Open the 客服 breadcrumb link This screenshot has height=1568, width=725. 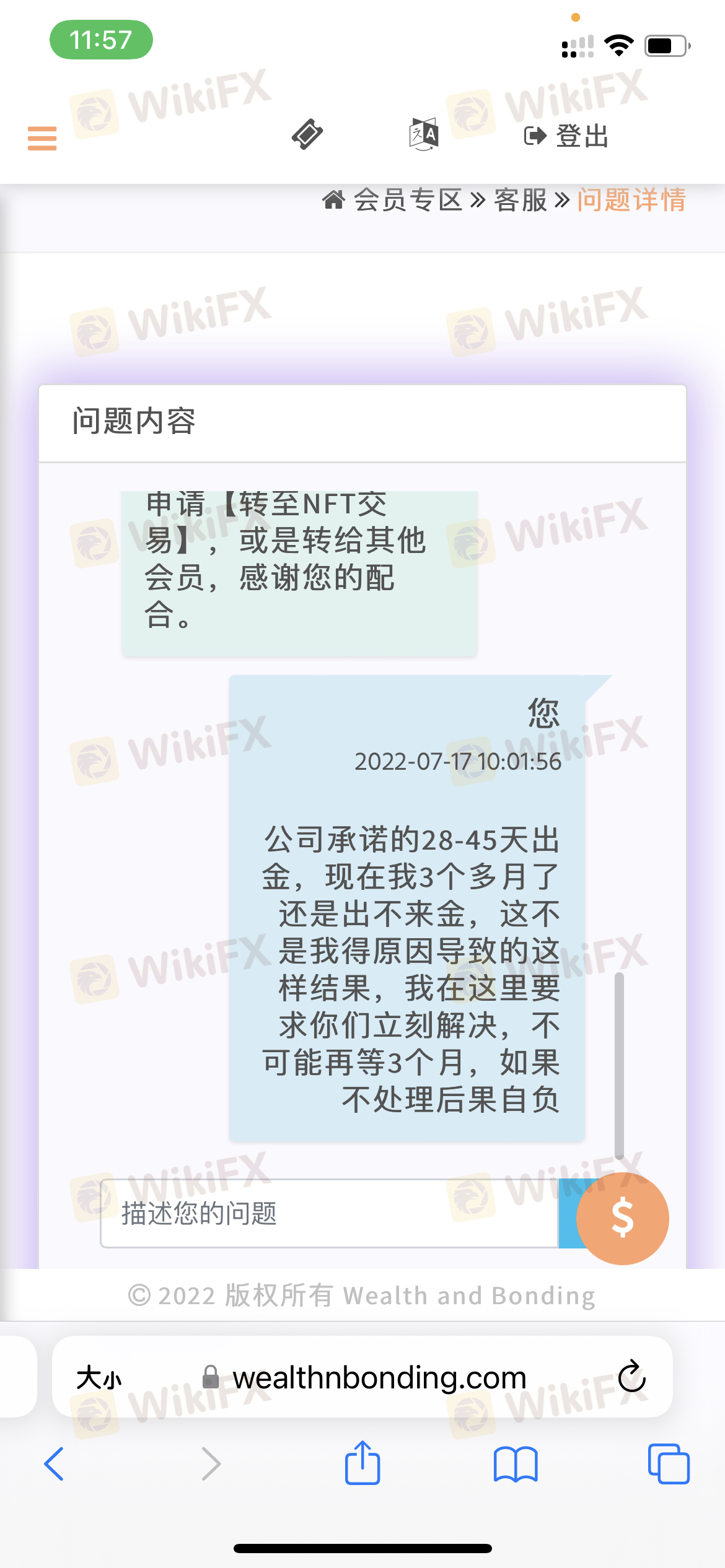[521, 200]
